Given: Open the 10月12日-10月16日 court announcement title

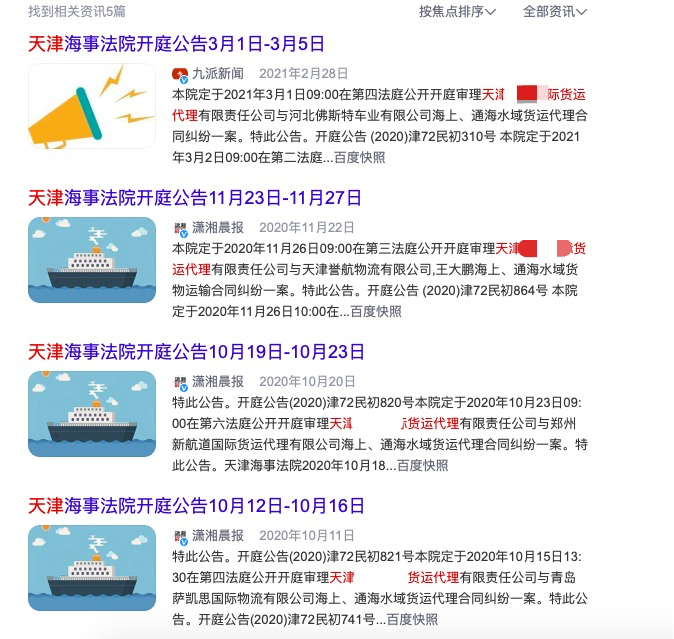Looking at the screenshot, I should tap(196, 506).
